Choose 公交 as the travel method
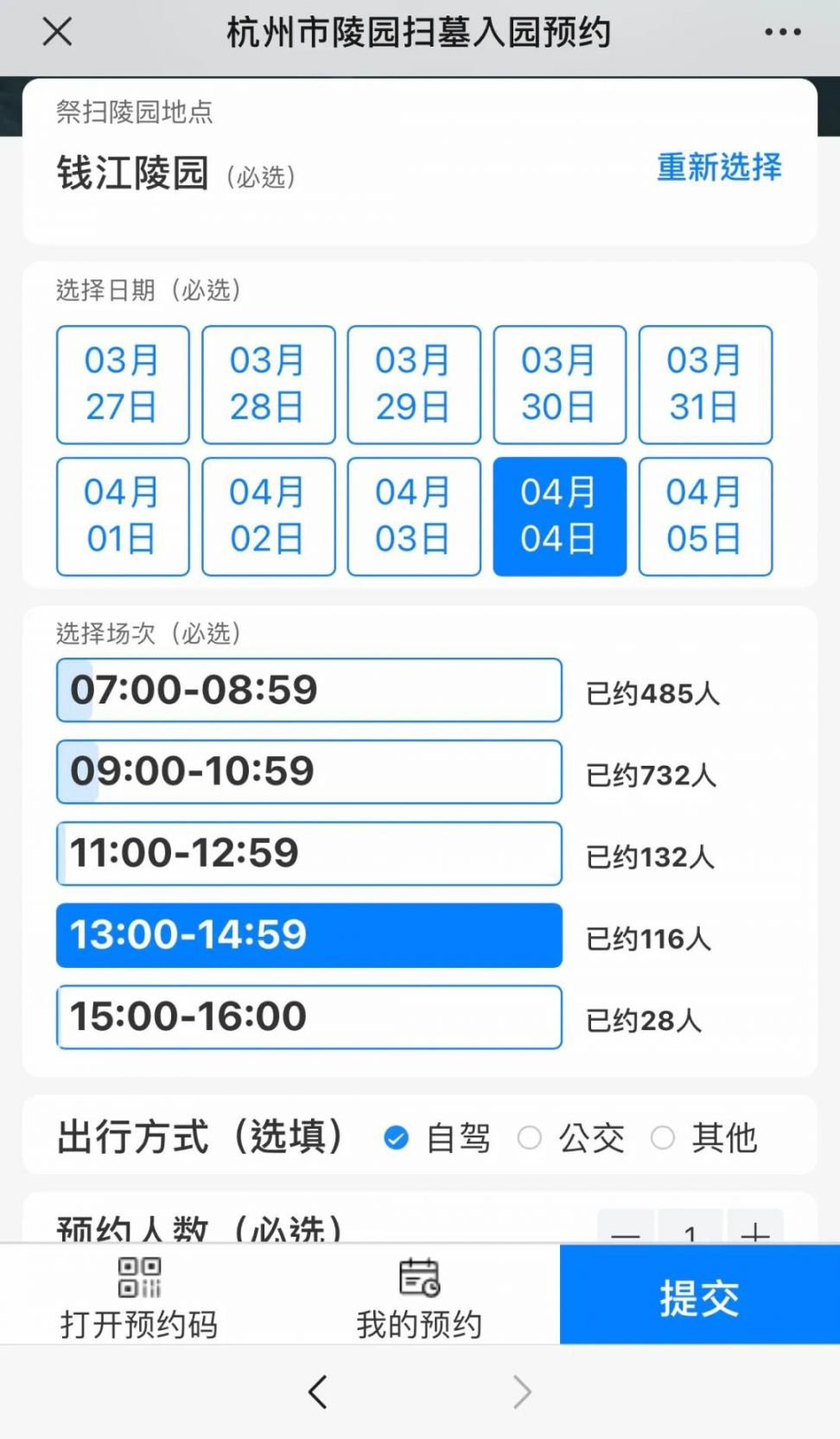This screenshot has width=840, height=1439. 531,1138
